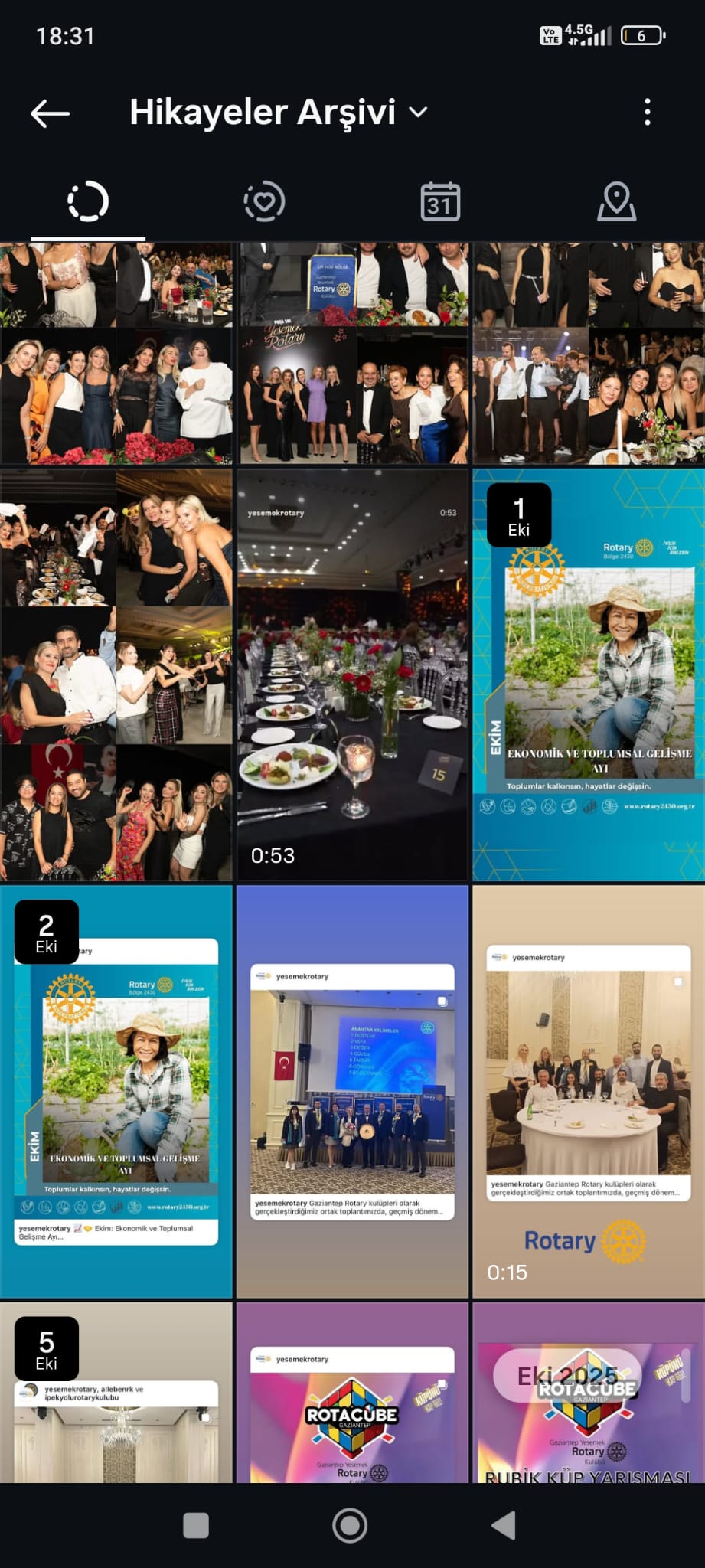
Task: Open the Yesemek Rotary banner collage story
Action: tap(352, 354)
